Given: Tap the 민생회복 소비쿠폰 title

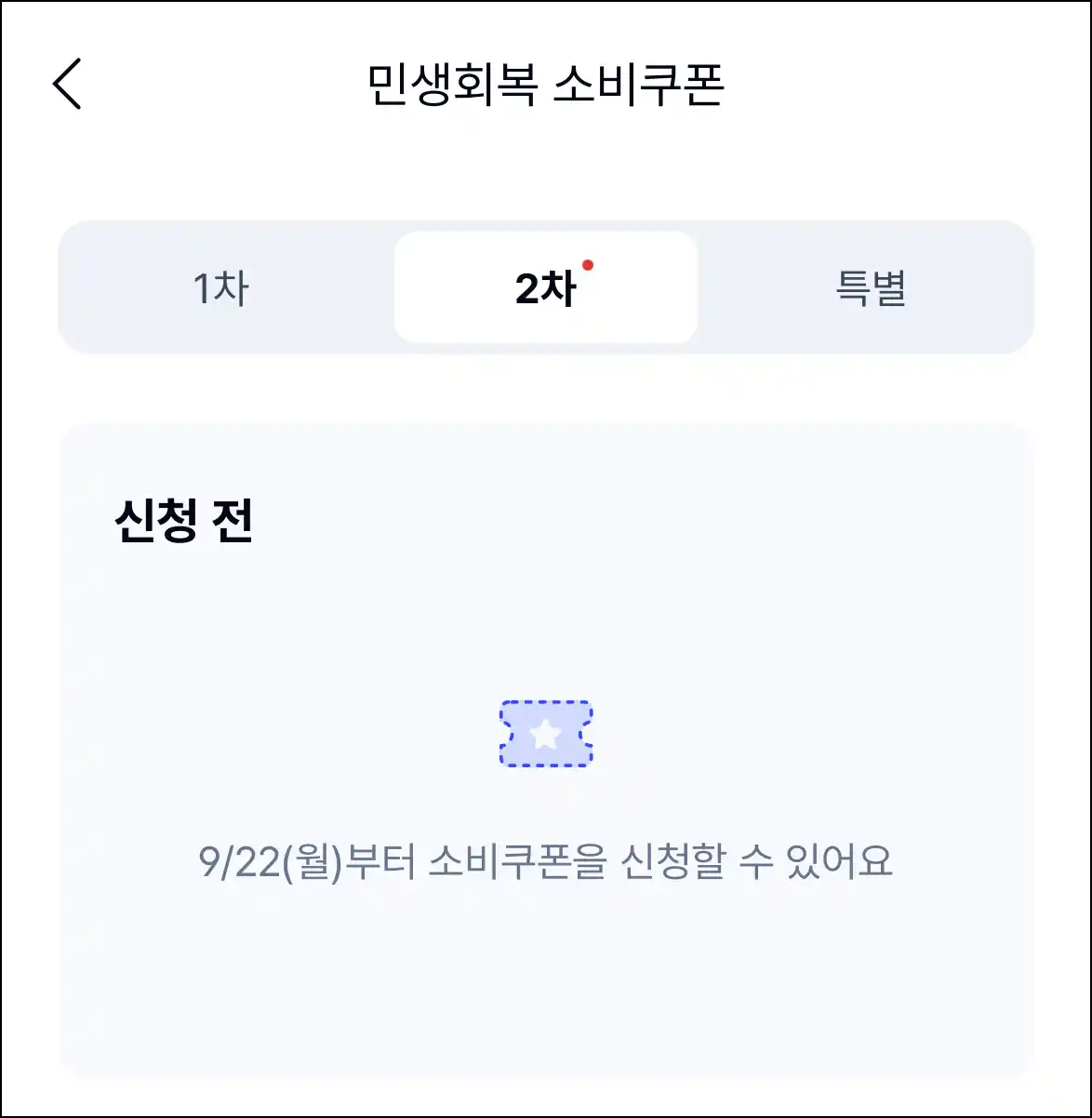Looking at the screenshot, I should [546, 83].
